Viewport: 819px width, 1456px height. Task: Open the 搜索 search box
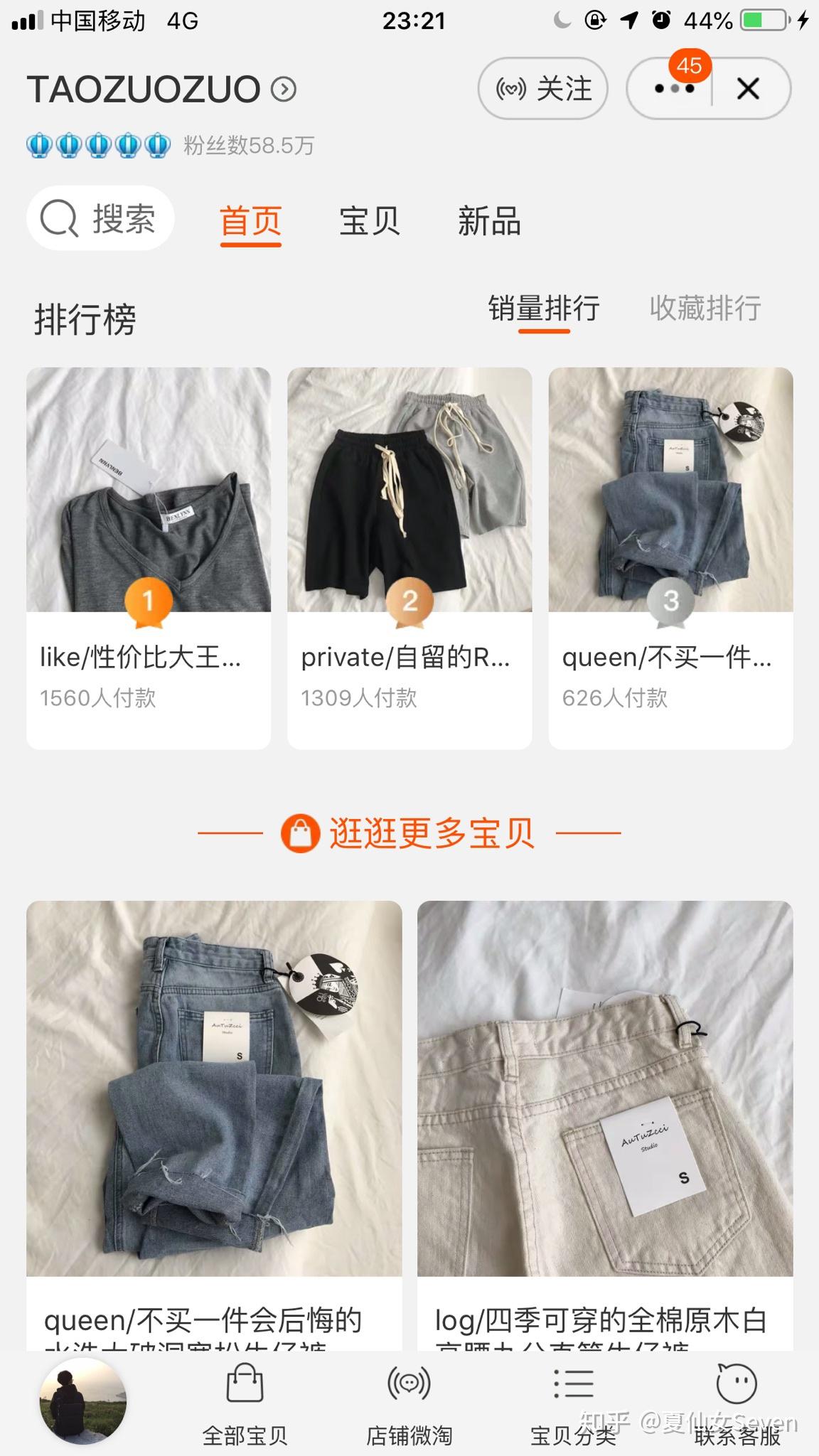100,218
